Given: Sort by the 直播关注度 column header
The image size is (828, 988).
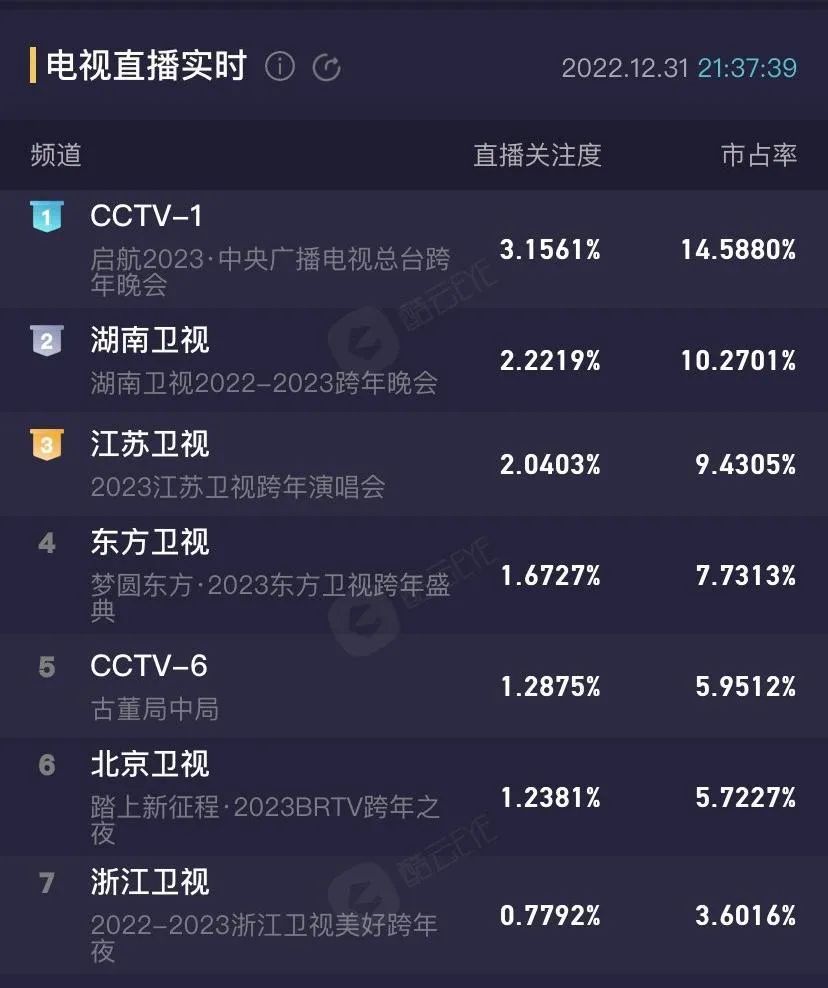Looking at the screenshot, I should tap(538, 156).
